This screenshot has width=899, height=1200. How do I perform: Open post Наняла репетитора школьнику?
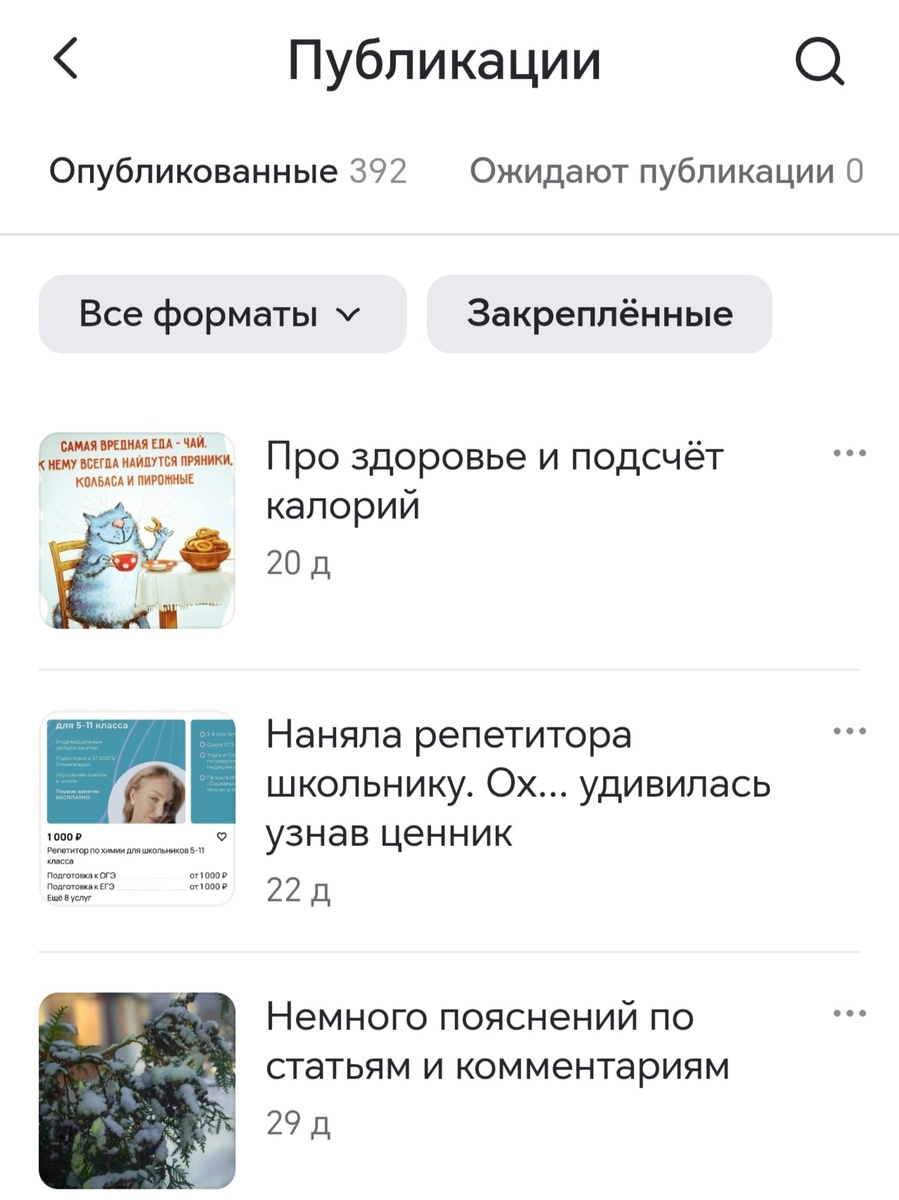[x=518, y=785]
